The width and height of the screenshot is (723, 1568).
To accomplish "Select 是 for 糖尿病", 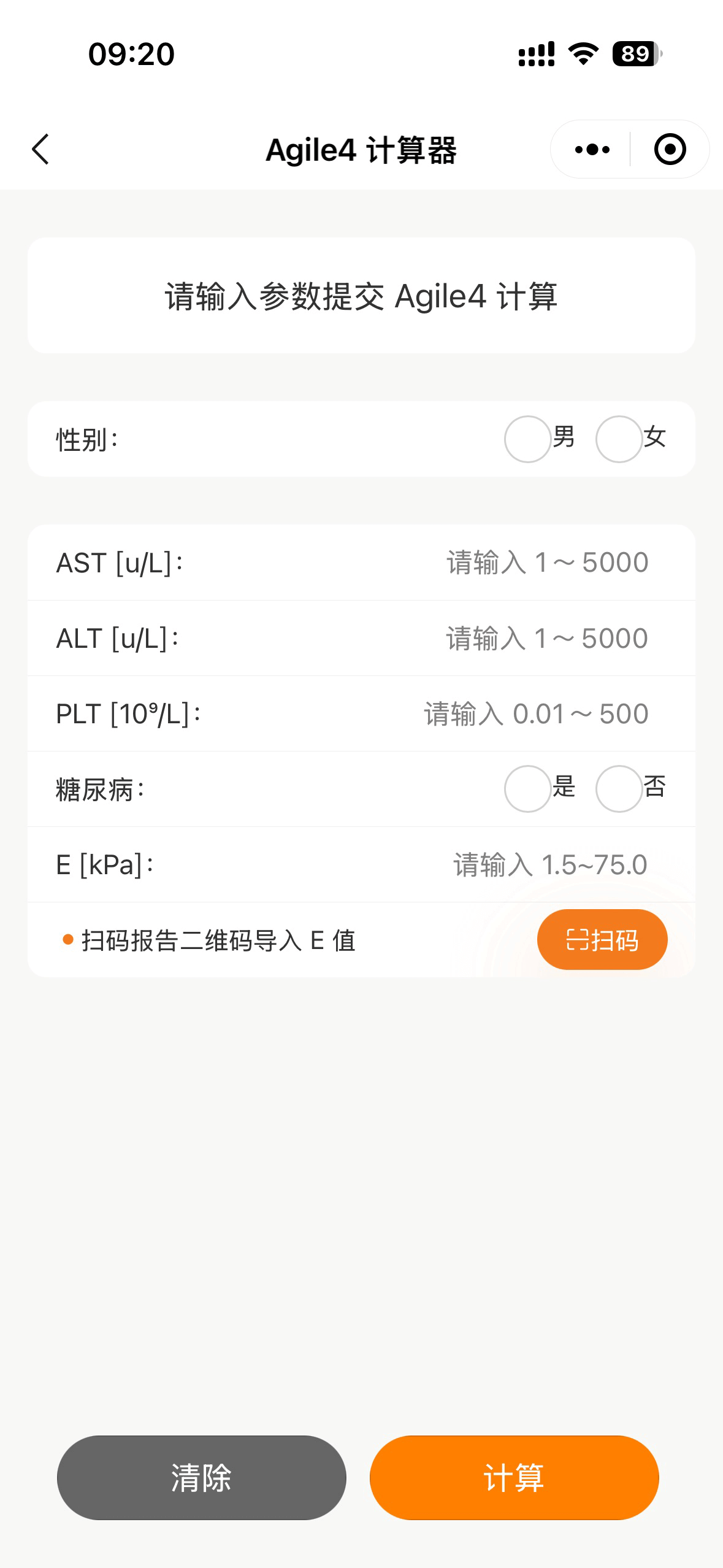I will 527,789.
